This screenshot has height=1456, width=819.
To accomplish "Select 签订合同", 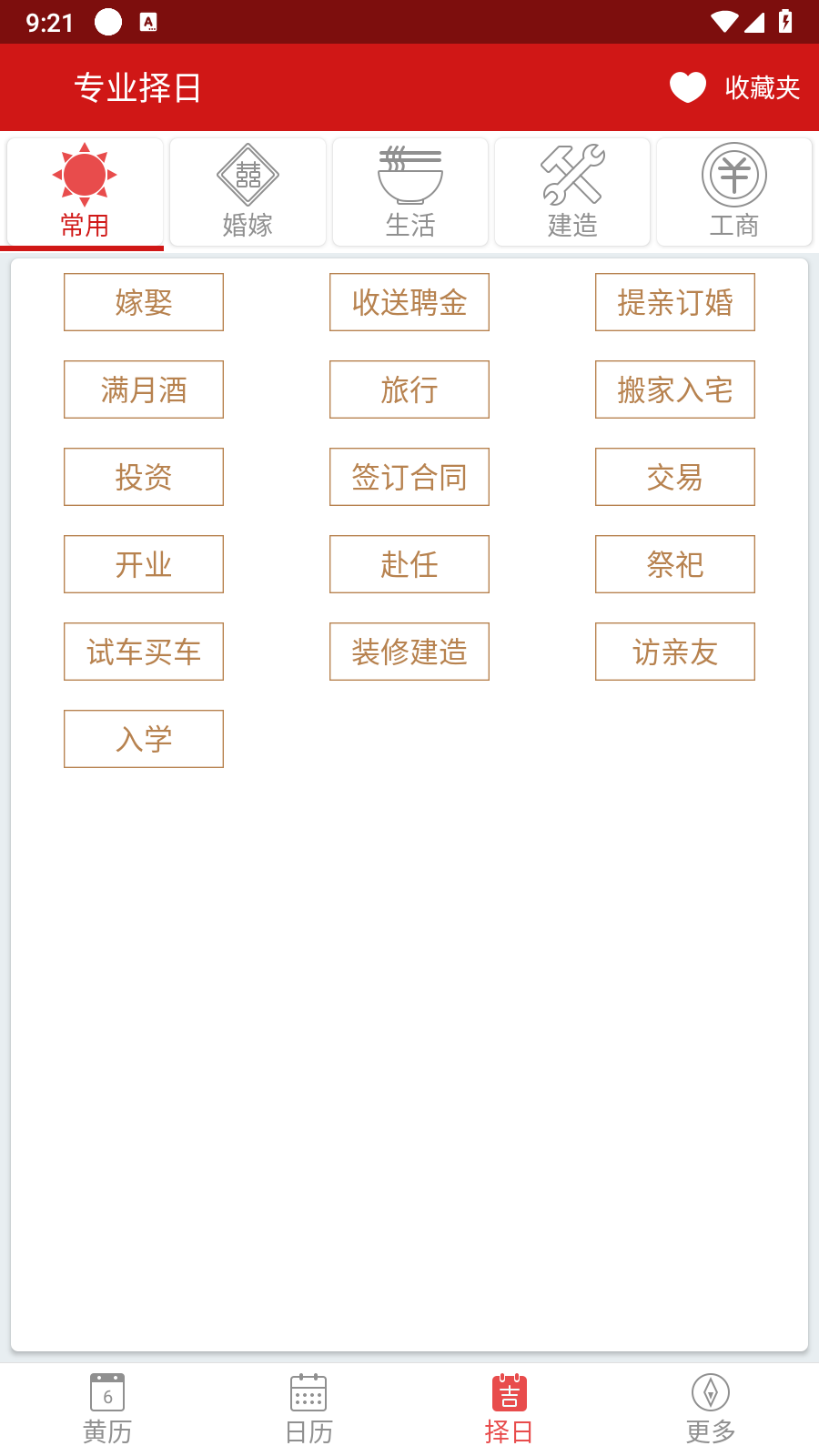I will click(409, 477).
